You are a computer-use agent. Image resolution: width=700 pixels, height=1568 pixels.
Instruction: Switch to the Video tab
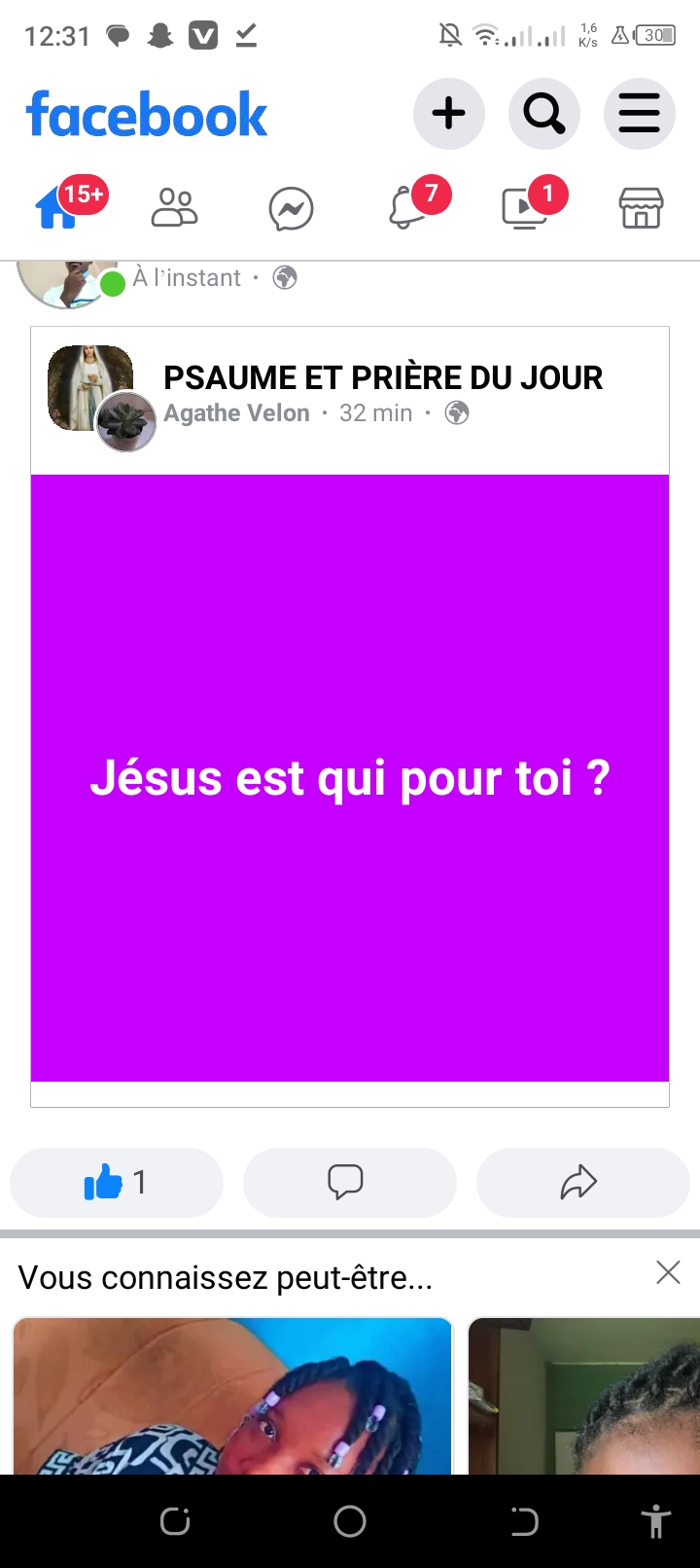524,207
